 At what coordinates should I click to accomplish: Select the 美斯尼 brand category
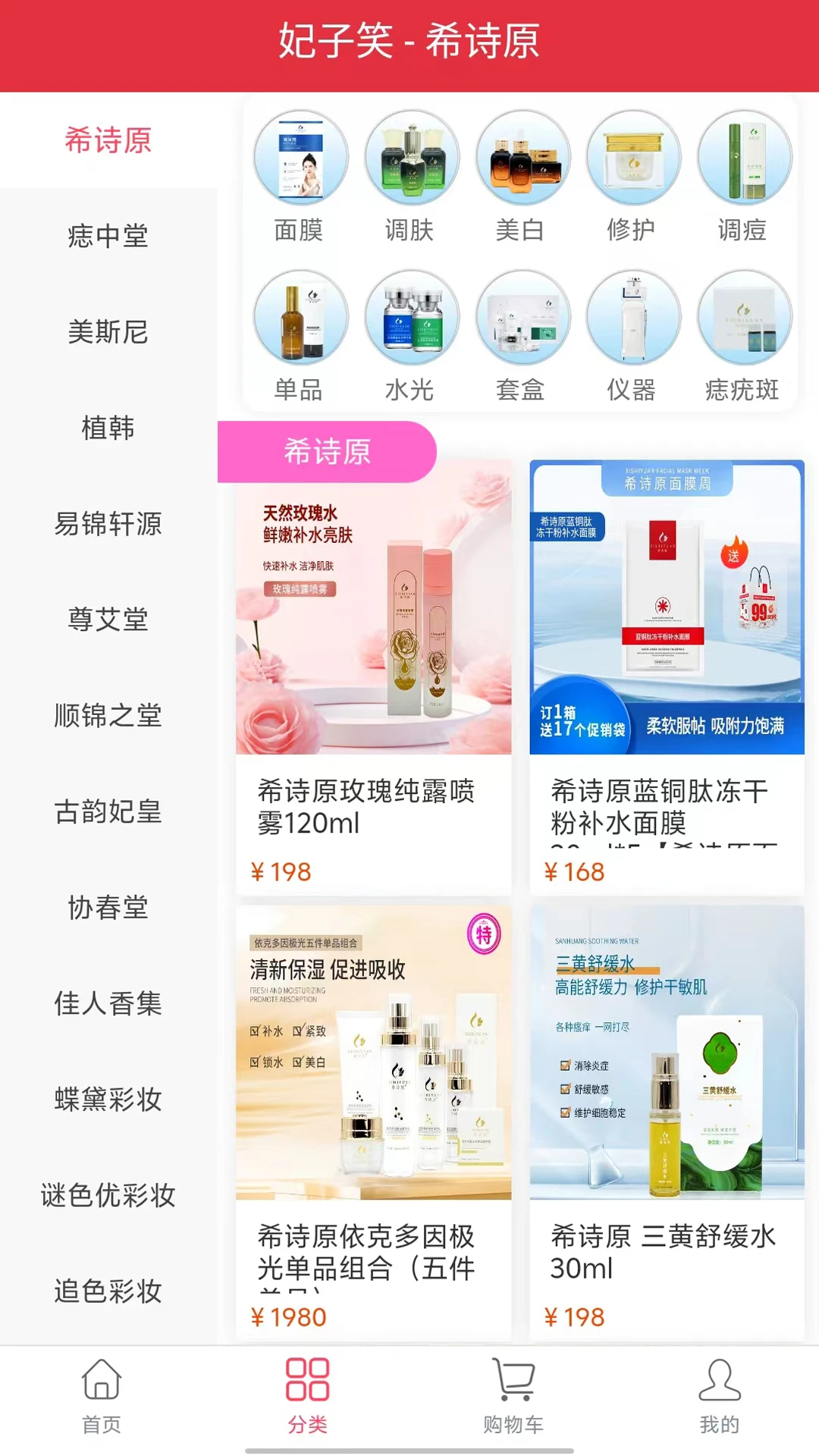(108, 332)
